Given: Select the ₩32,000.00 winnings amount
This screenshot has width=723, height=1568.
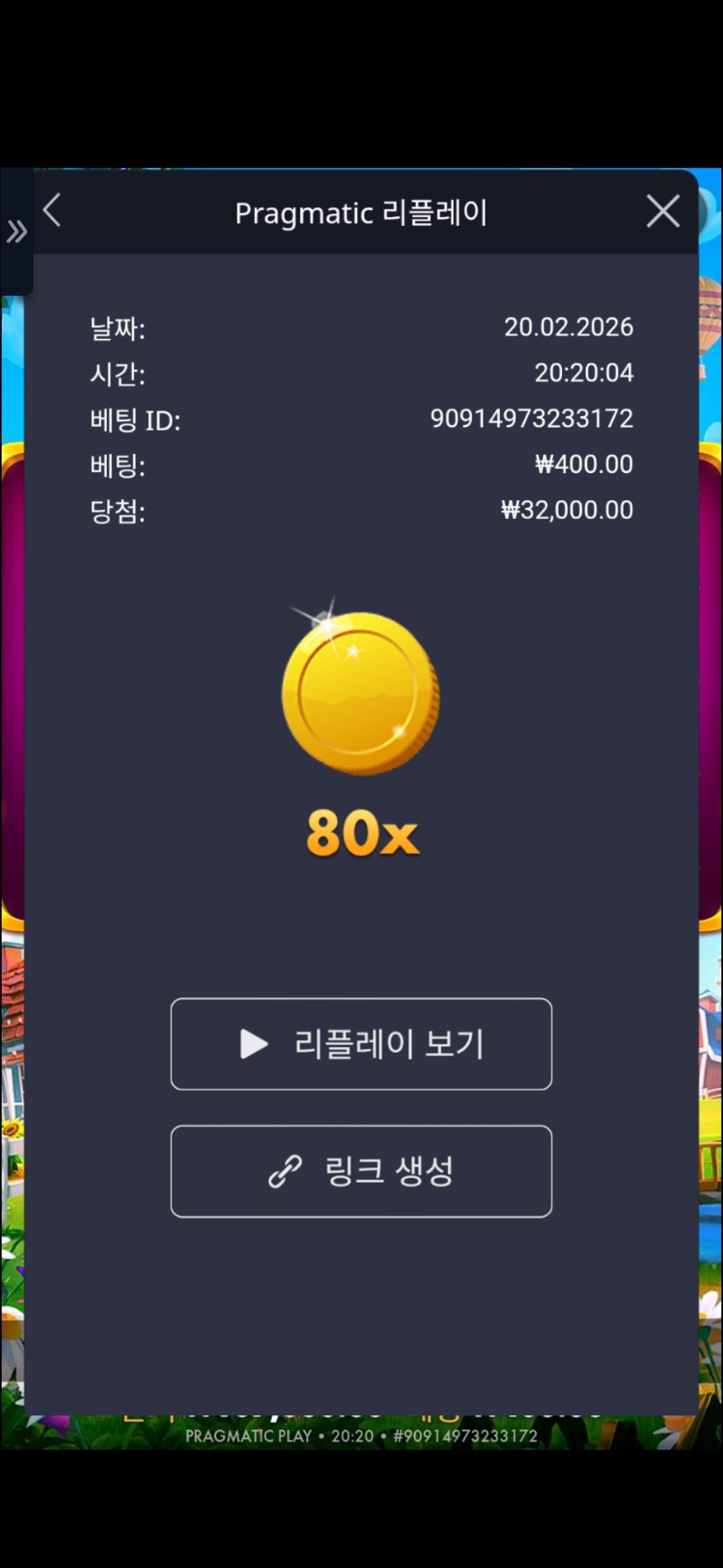Looking at the screenshot, I should (x=567, y=510).
